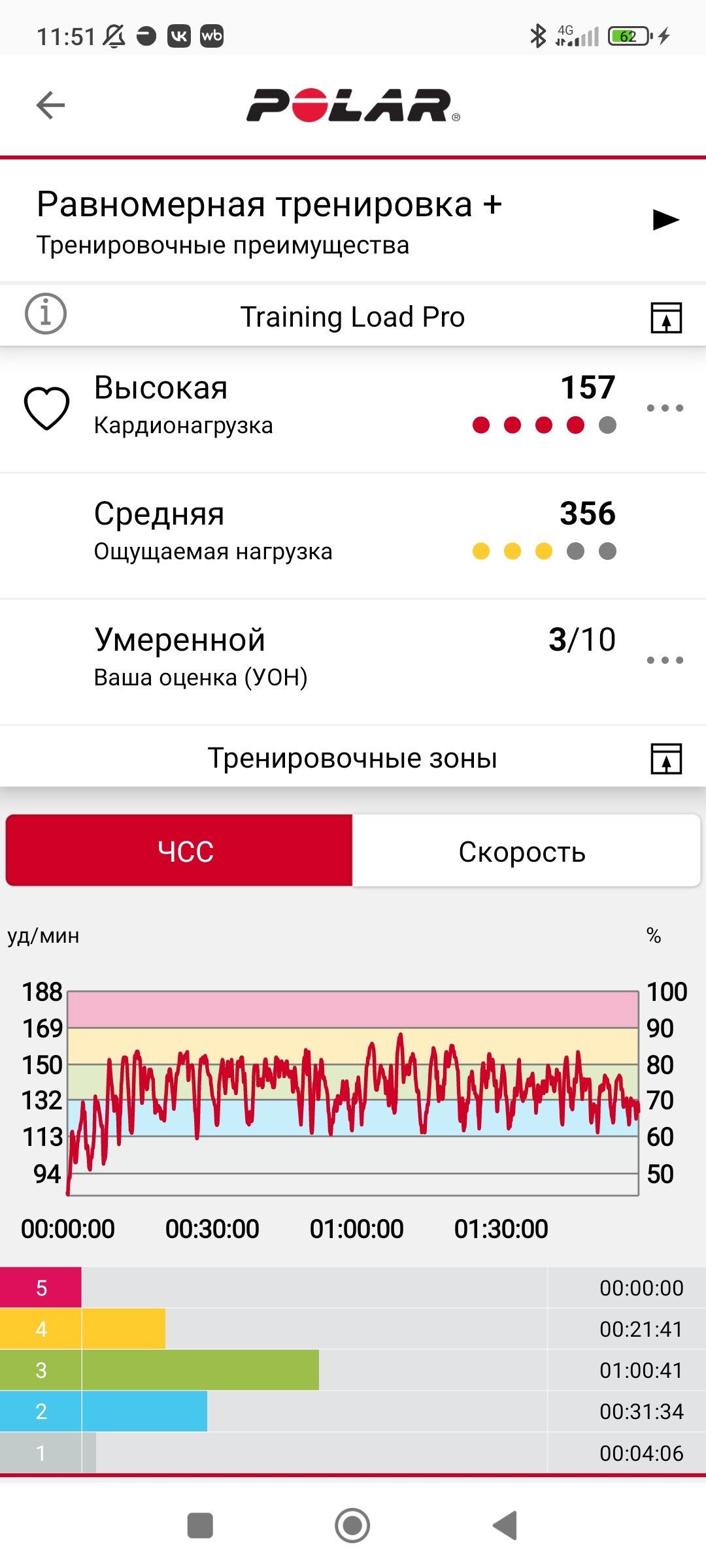
Task: Open the Training Load Pro info icon
Action: click(46, 314)
